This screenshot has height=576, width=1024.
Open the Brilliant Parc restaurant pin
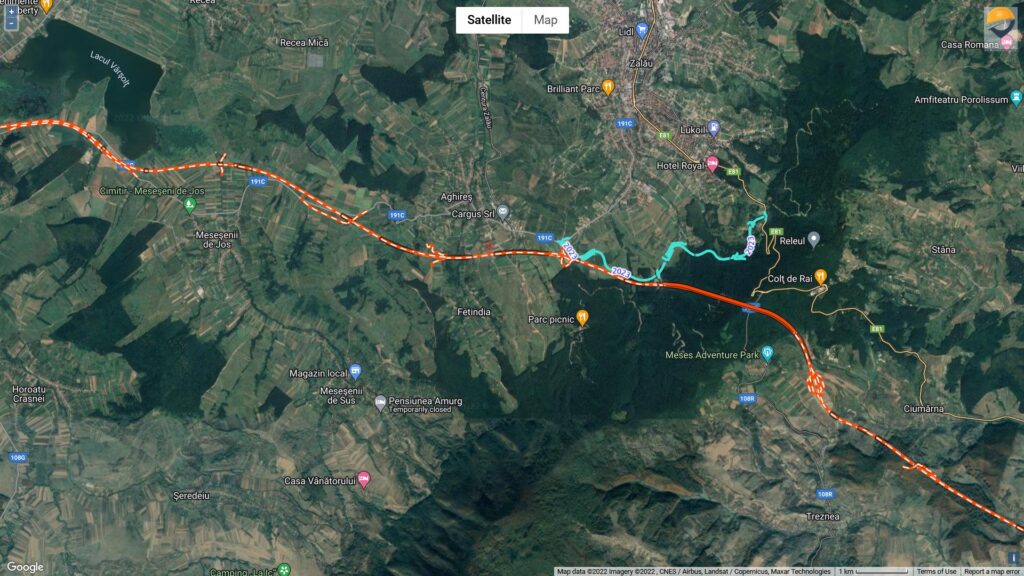(x=607, y=87)
